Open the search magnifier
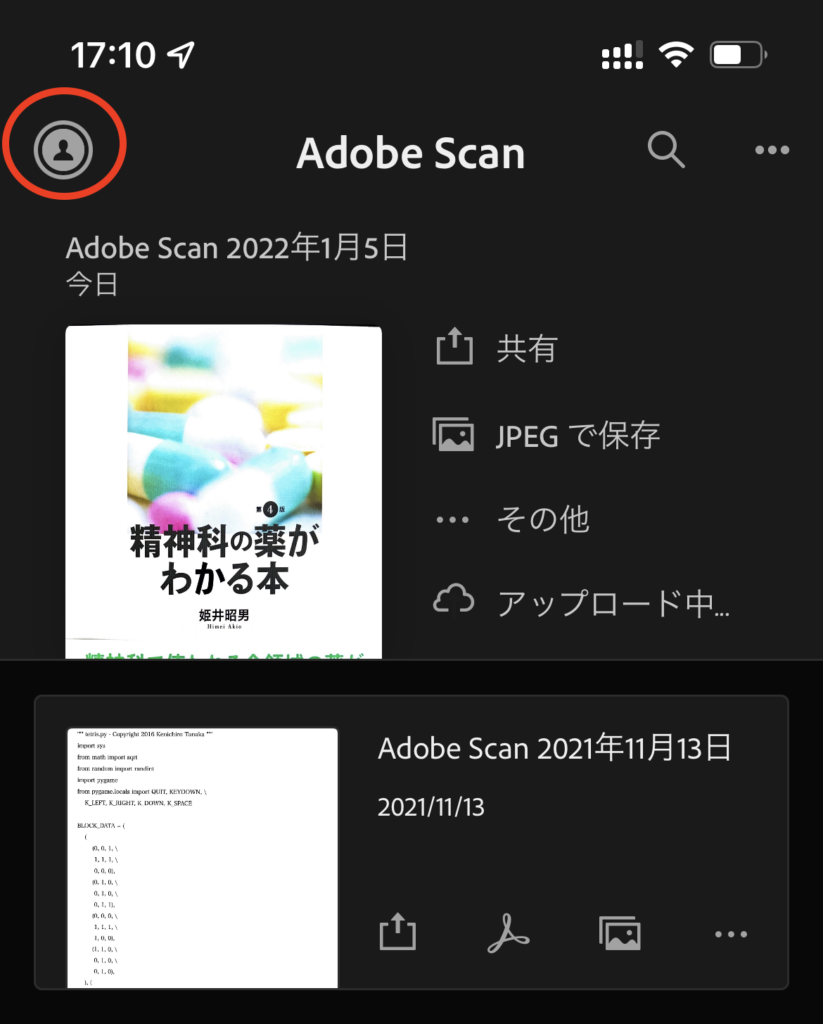The width and height of the screenshot is (823, 1024). (x=666, y=150)
